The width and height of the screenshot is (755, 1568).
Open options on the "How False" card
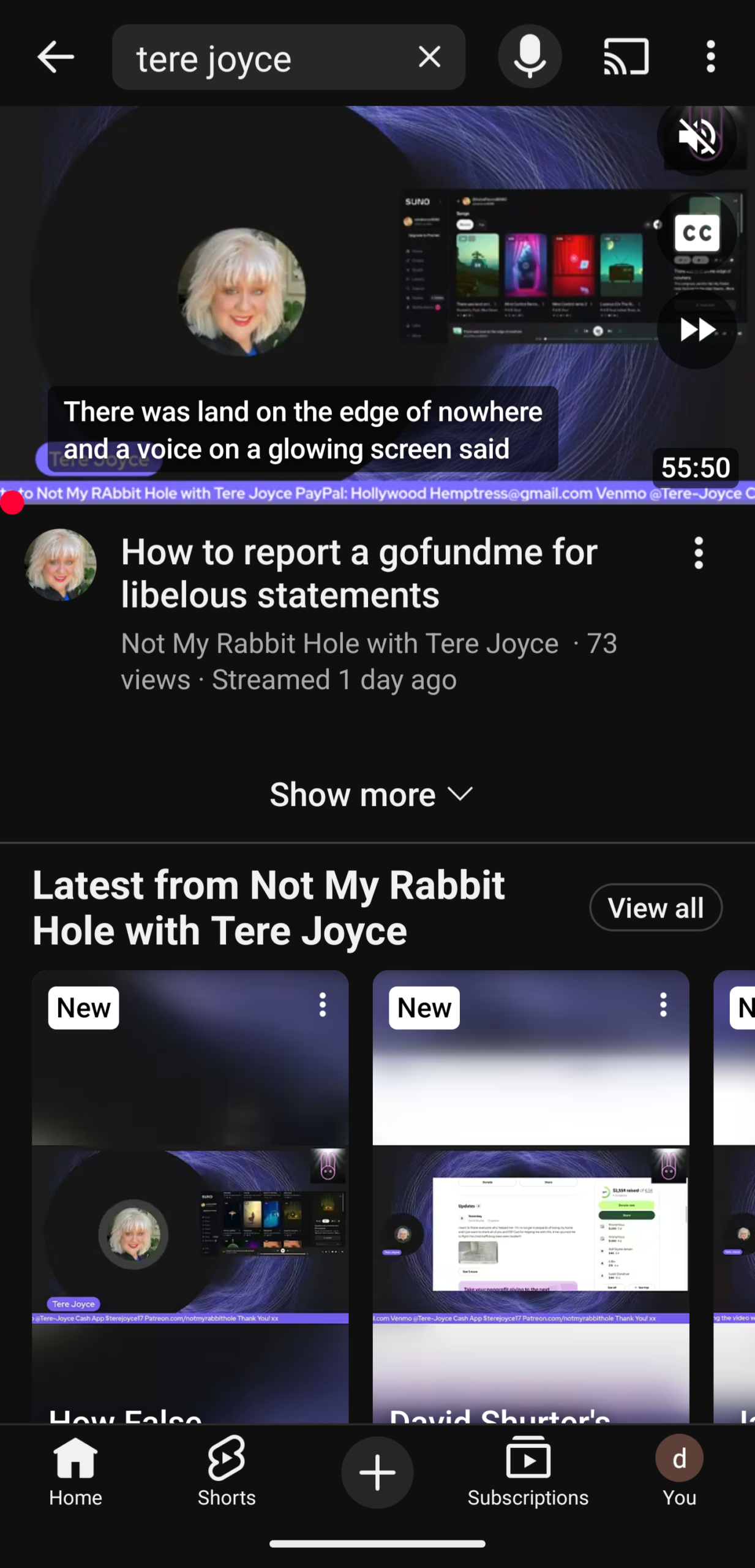click(x=323, y=1006)
